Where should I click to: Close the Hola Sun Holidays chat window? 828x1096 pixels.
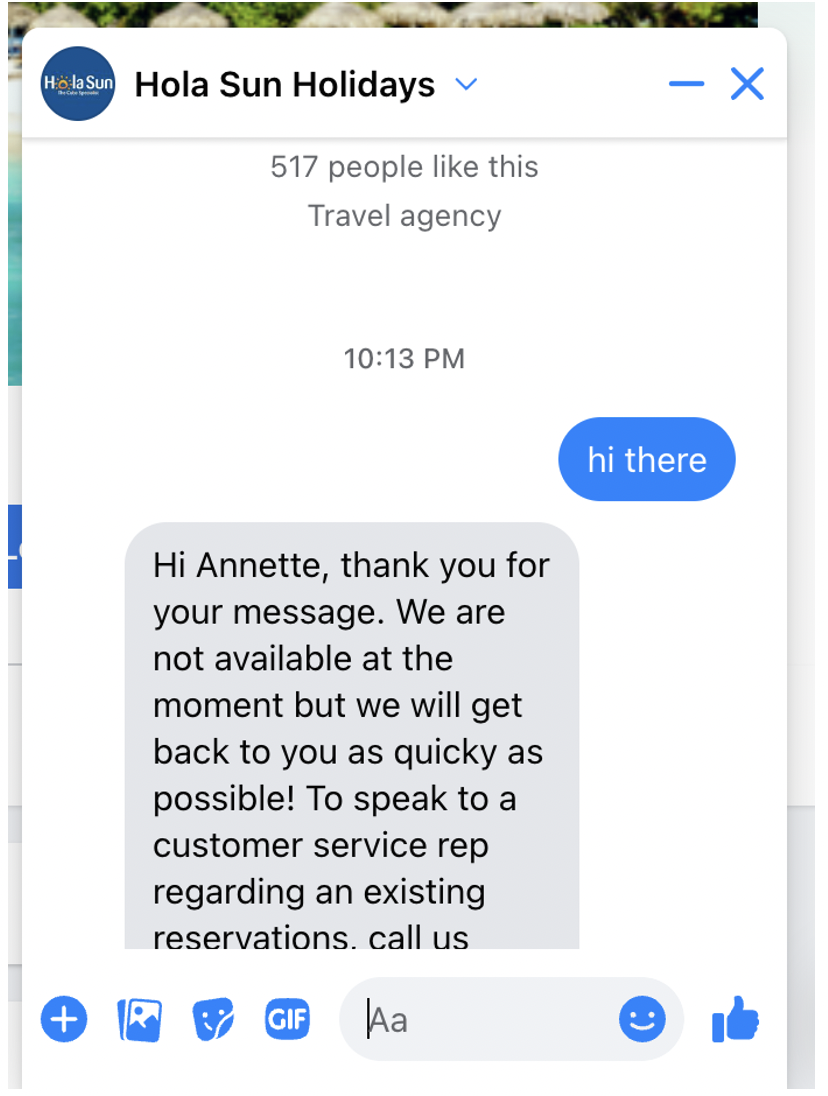tap(747, 84)
